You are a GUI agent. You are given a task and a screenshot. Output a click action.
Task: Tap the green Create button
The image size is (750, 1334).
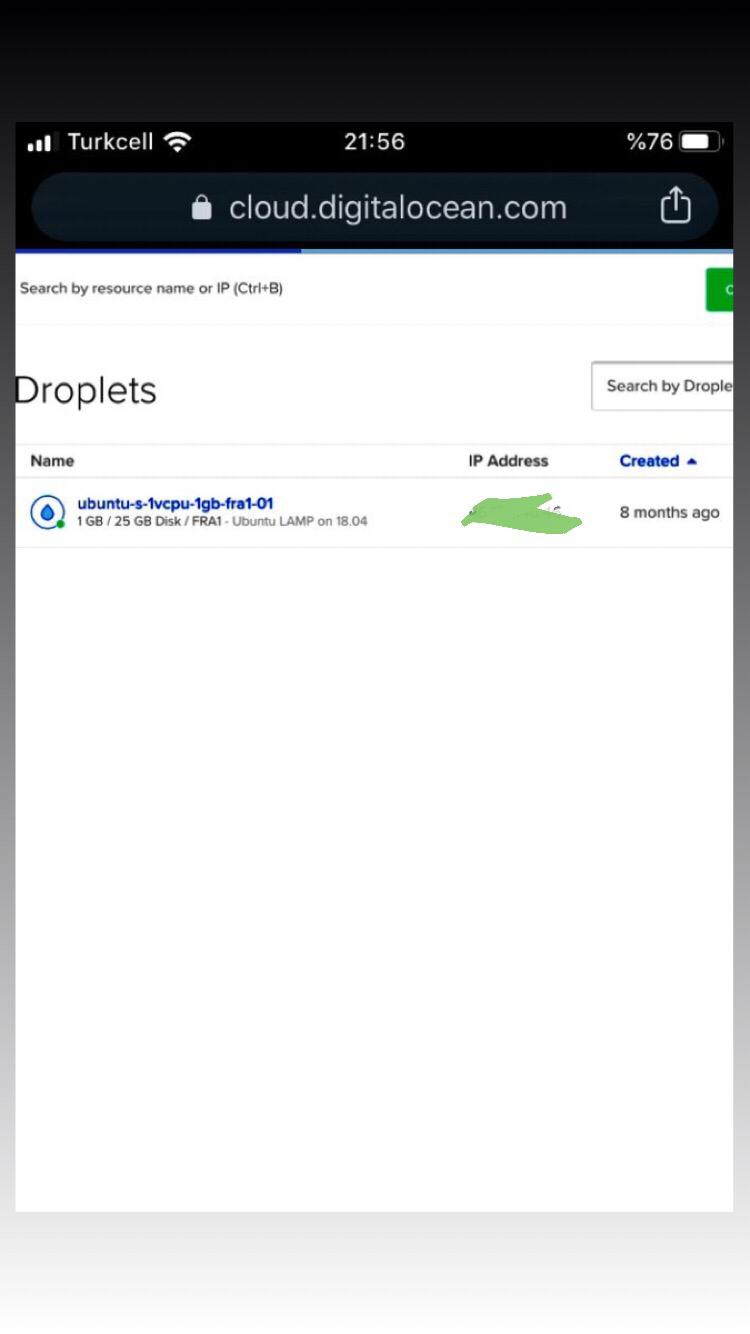click(x=720, y=289)
